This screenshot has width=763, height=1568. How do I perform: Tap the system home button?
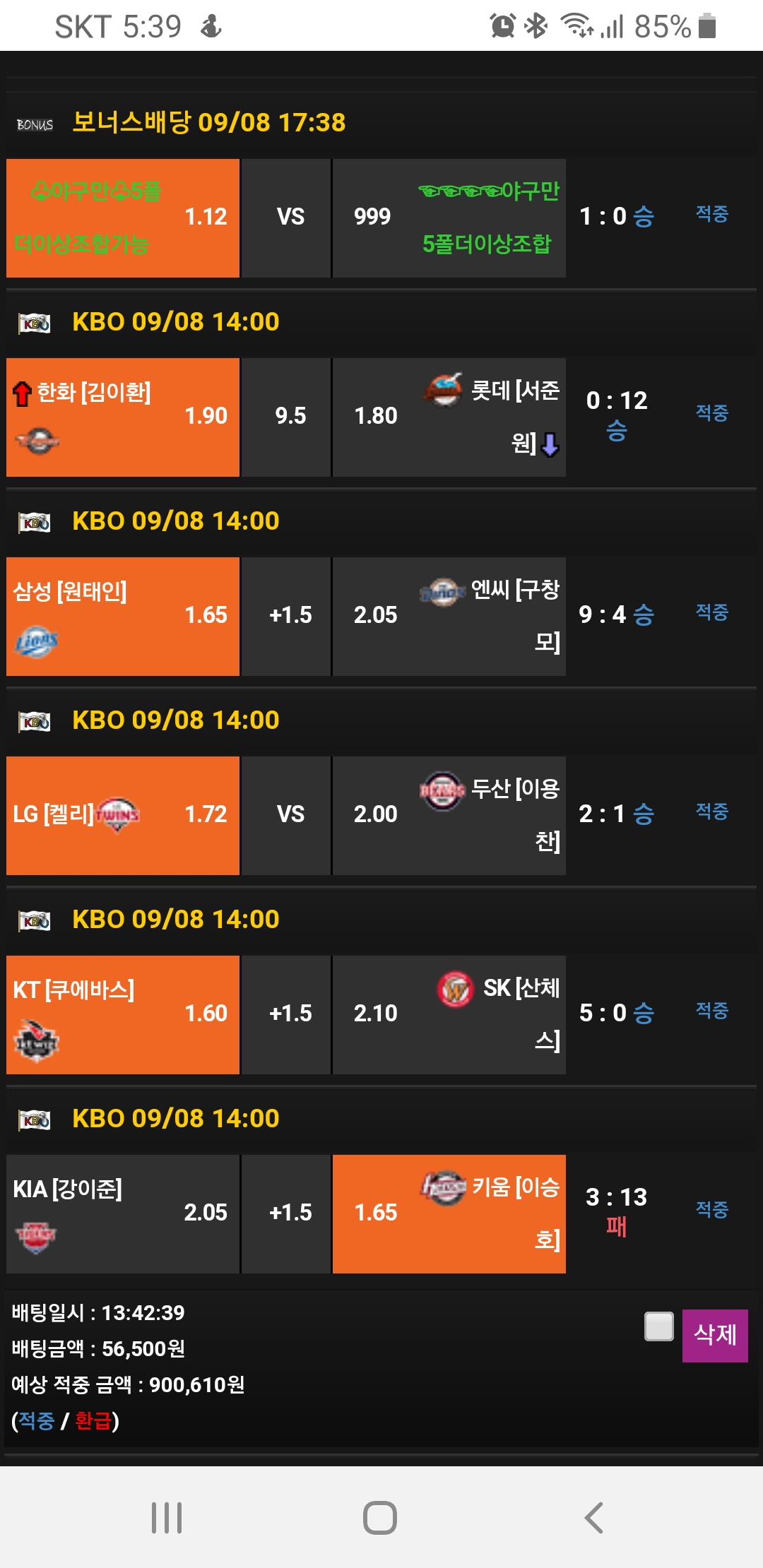(380, 1517)
